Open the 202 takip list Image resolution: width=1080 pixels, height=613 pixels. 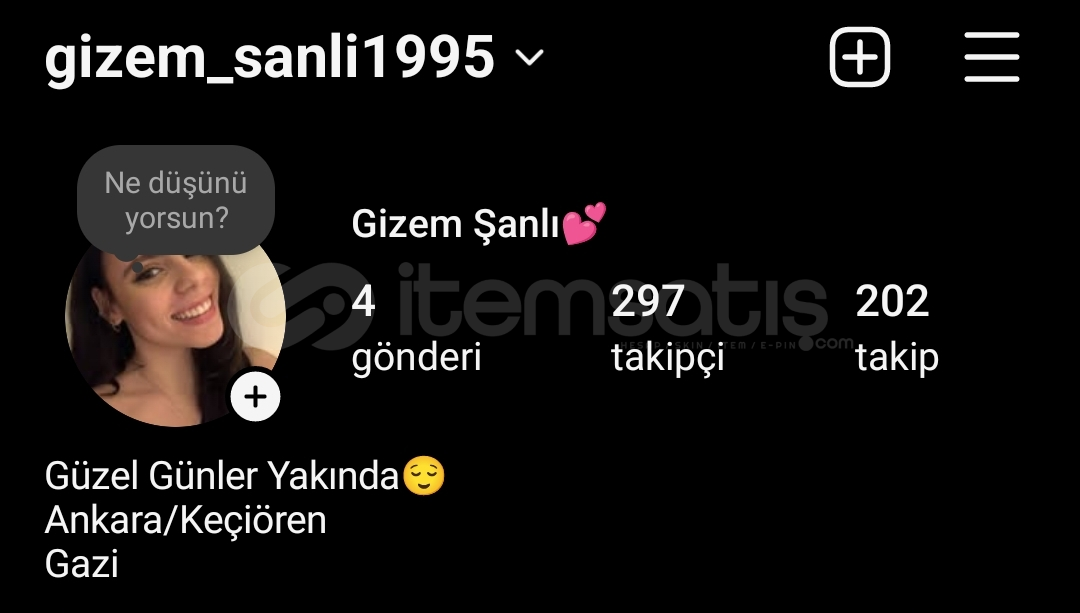896,326
